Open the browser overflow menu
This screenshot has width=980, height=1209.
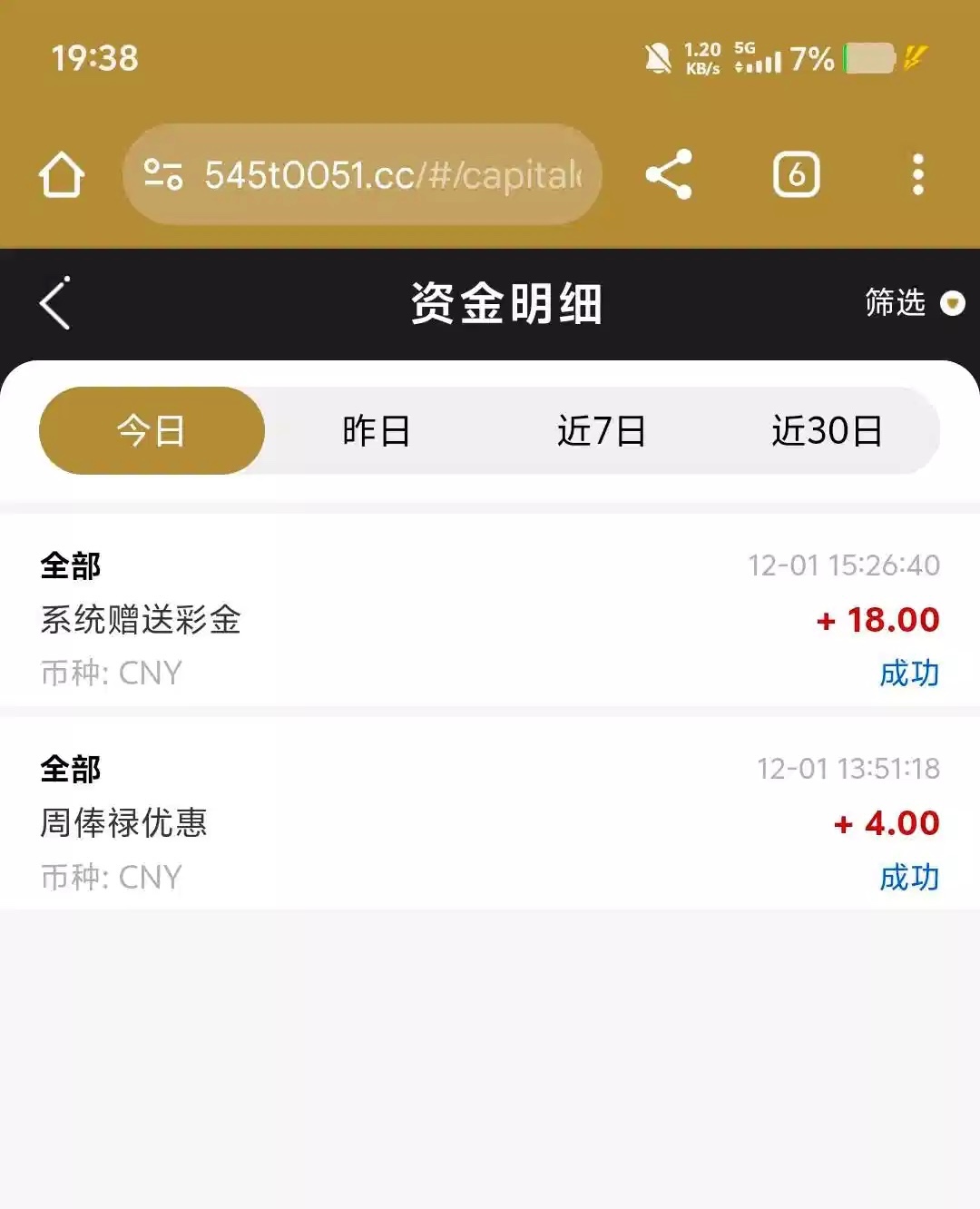pyautogui.click(x=917, y=174)
